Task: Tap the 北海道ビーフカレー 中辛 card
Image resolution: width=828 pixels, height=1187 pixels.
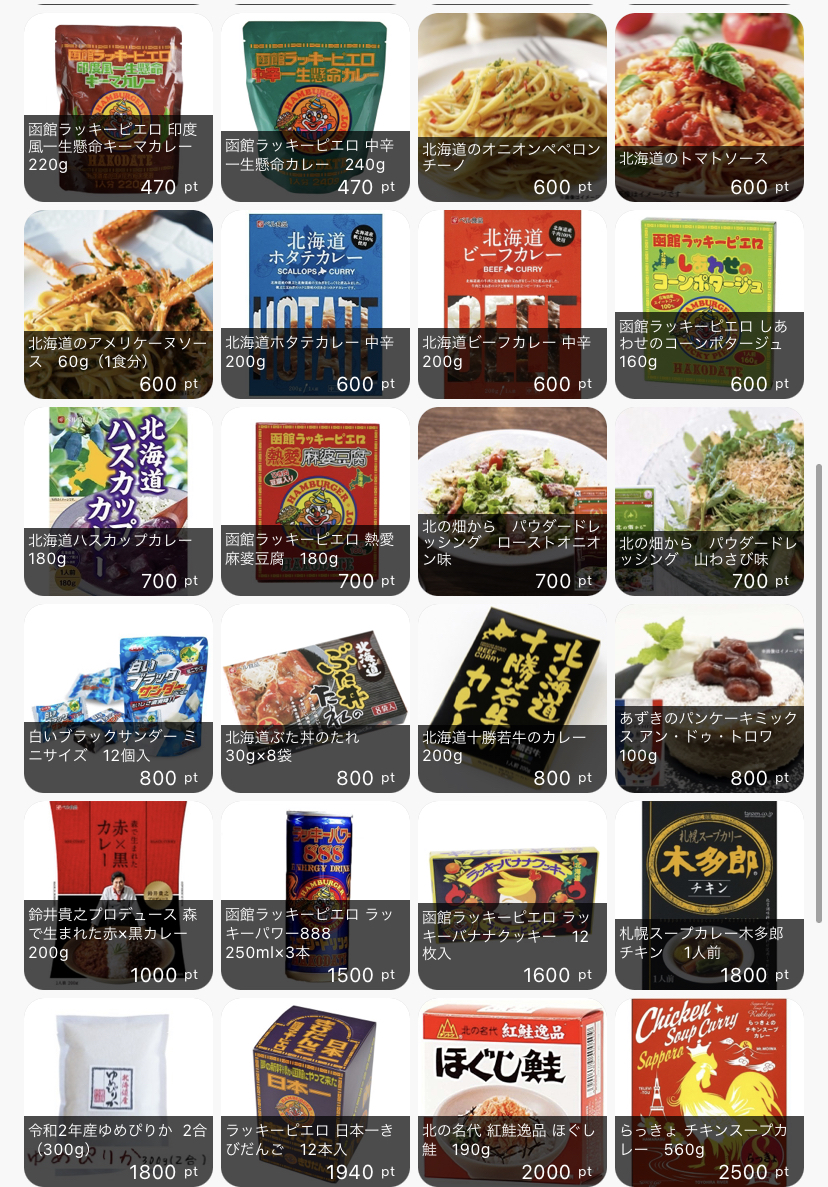Action: point(512,304)
